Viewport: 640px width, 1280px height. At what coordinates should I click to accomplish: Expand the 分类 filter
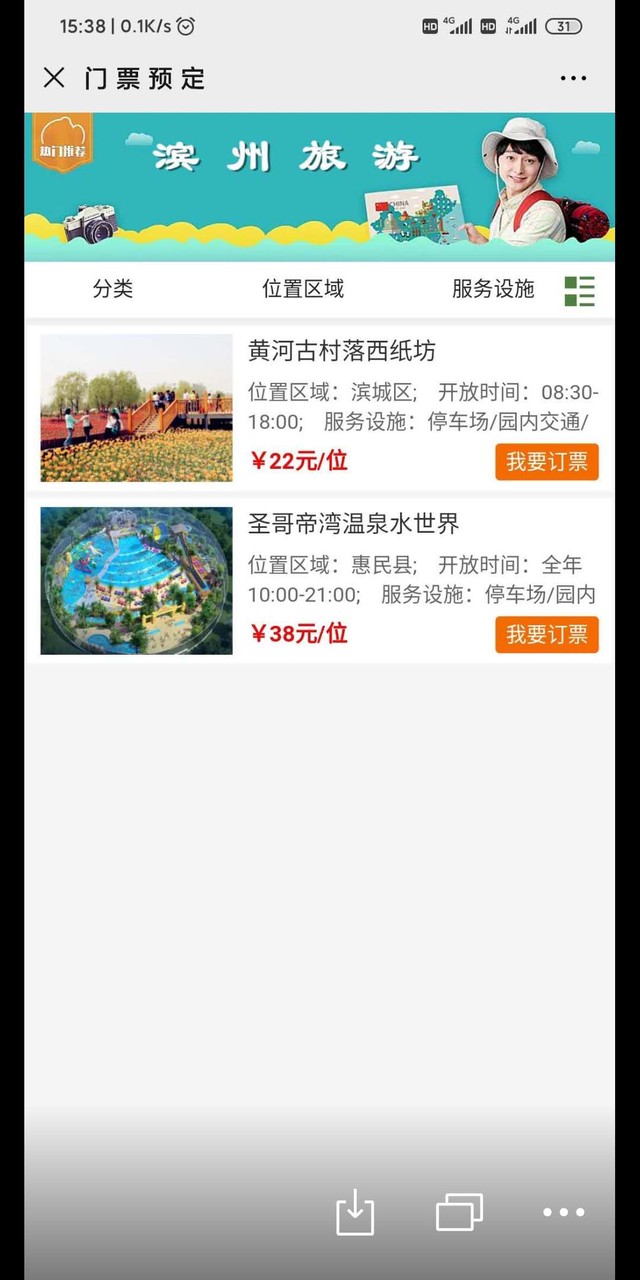tap(113, 289)
